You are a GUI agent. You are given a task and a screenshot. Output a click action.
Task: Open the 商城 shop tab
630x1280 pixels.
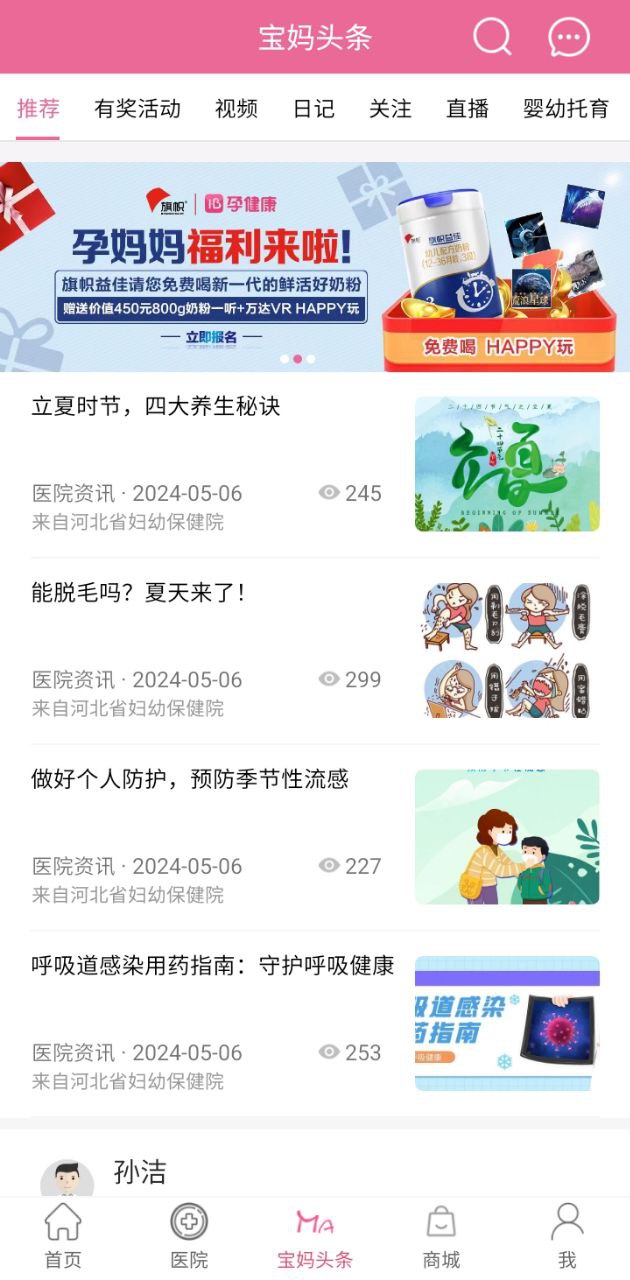click(441, 1236)
